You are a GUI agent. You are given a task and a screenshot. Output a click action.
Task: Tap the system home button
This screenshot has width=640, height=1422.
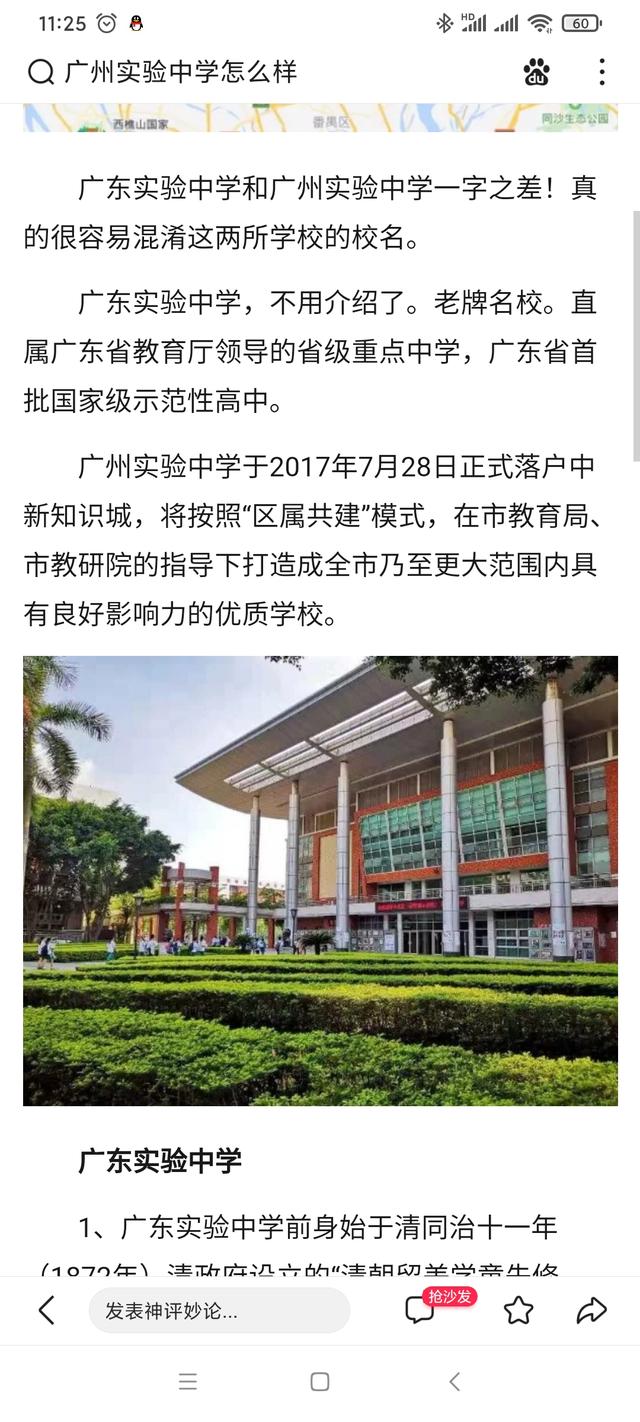tap(320, 1382)
